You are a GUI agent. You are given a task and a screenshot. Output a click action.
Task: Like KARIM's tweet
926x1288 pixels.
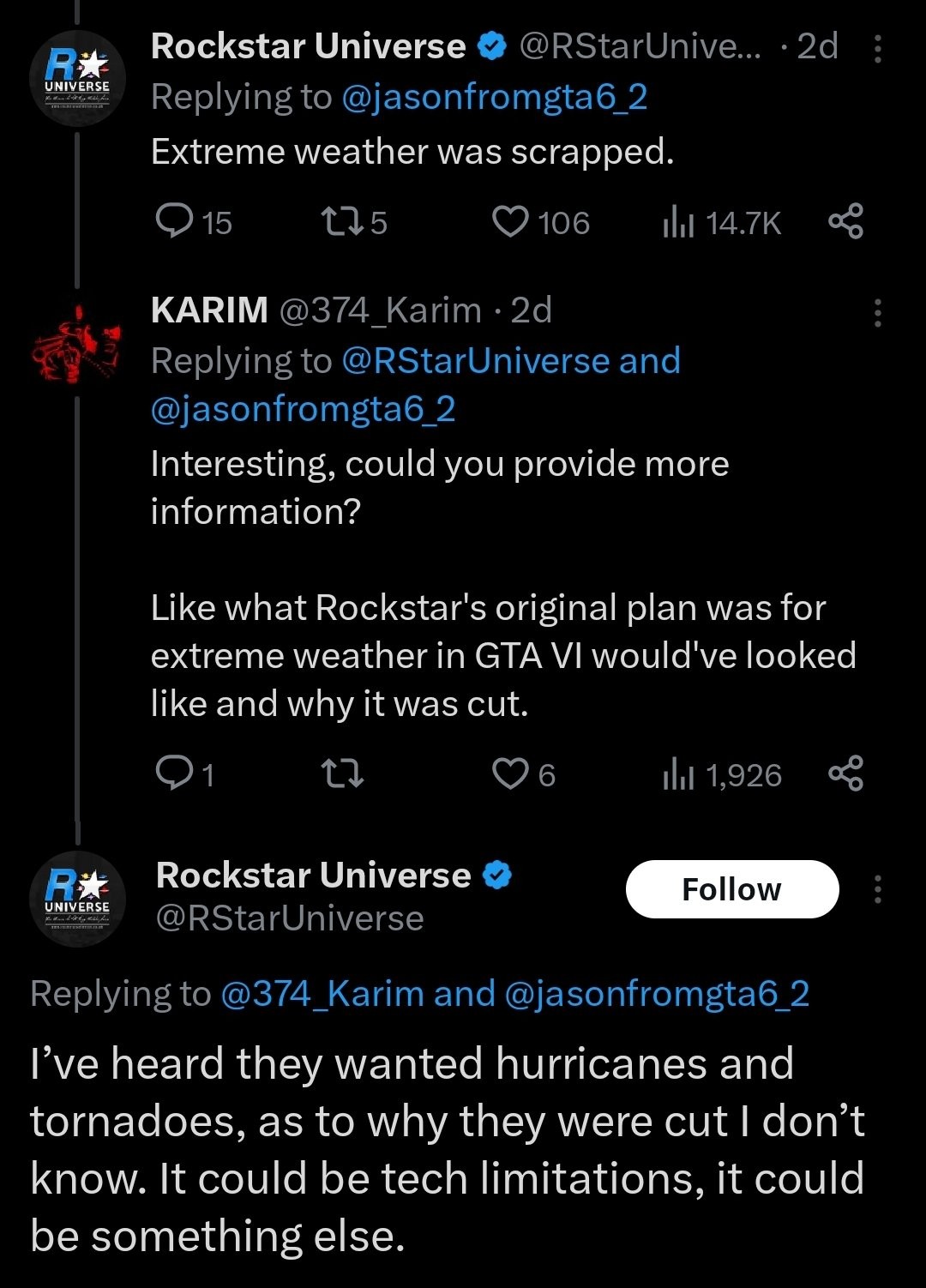click(x=511, y=774)
